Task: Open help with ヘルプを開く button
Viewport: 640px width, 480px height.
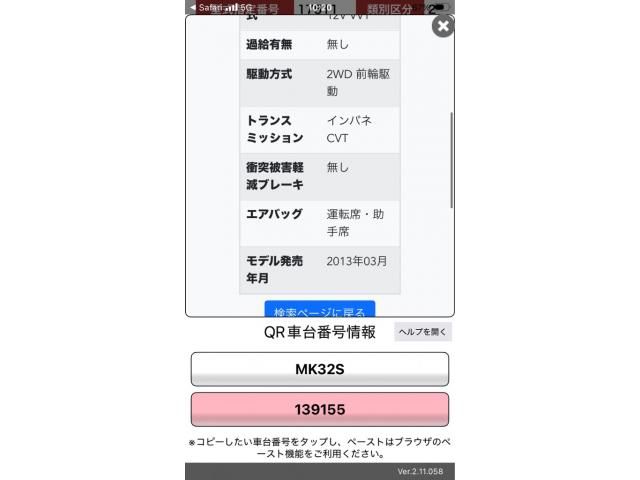Action: [423, 332]
